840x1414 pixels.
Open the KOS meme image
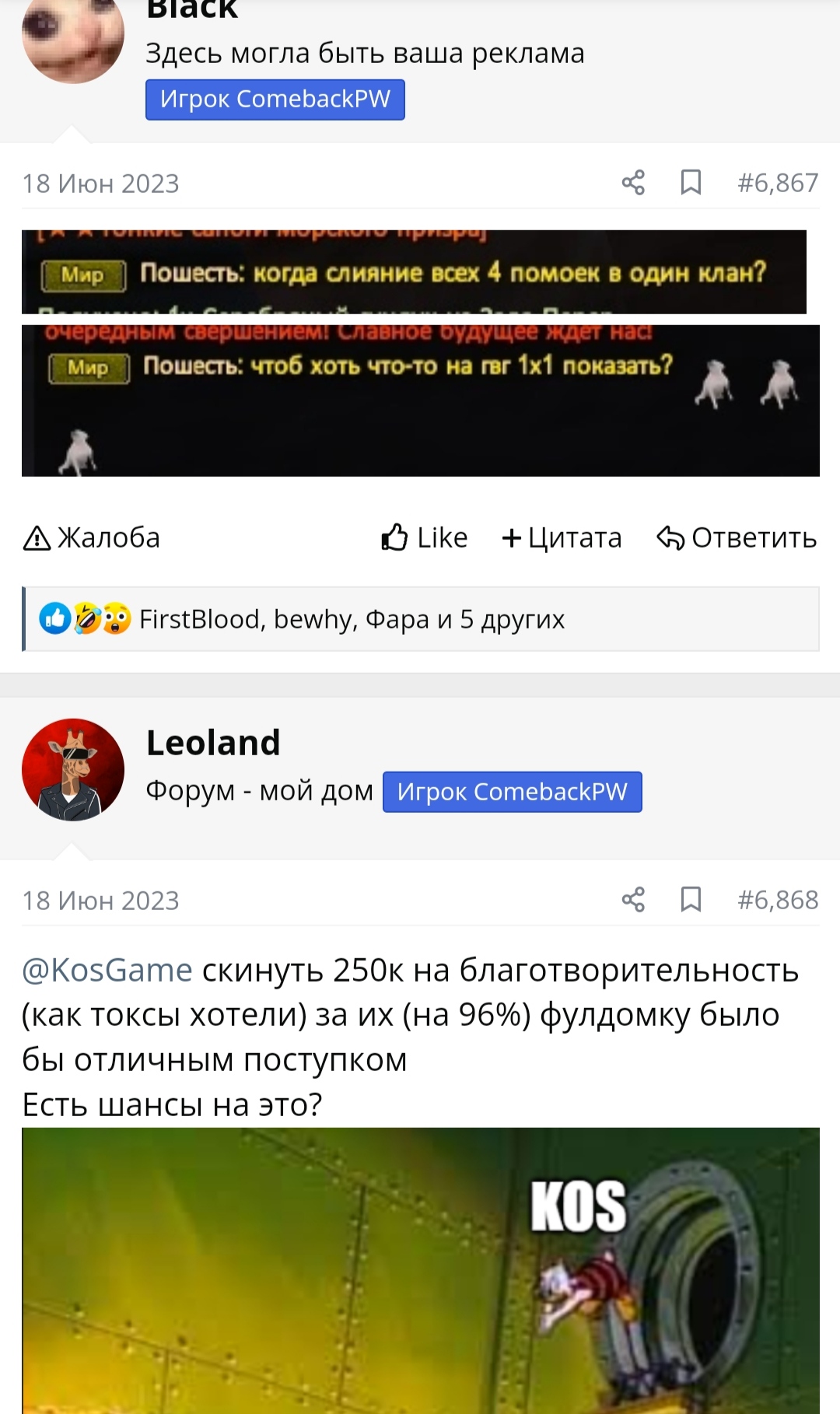(420, 1270)
